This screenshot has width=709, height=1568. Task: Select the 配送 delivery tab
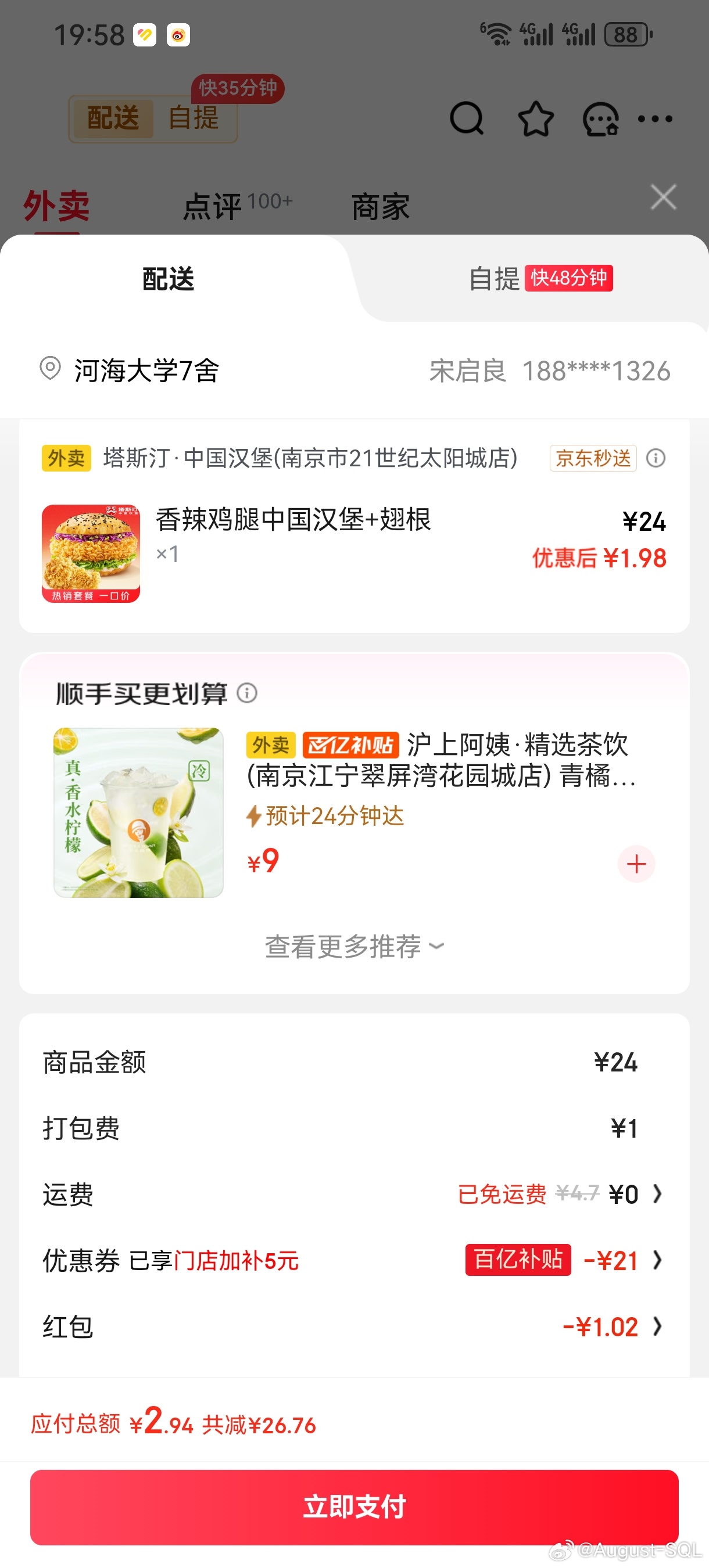[168, 279]
